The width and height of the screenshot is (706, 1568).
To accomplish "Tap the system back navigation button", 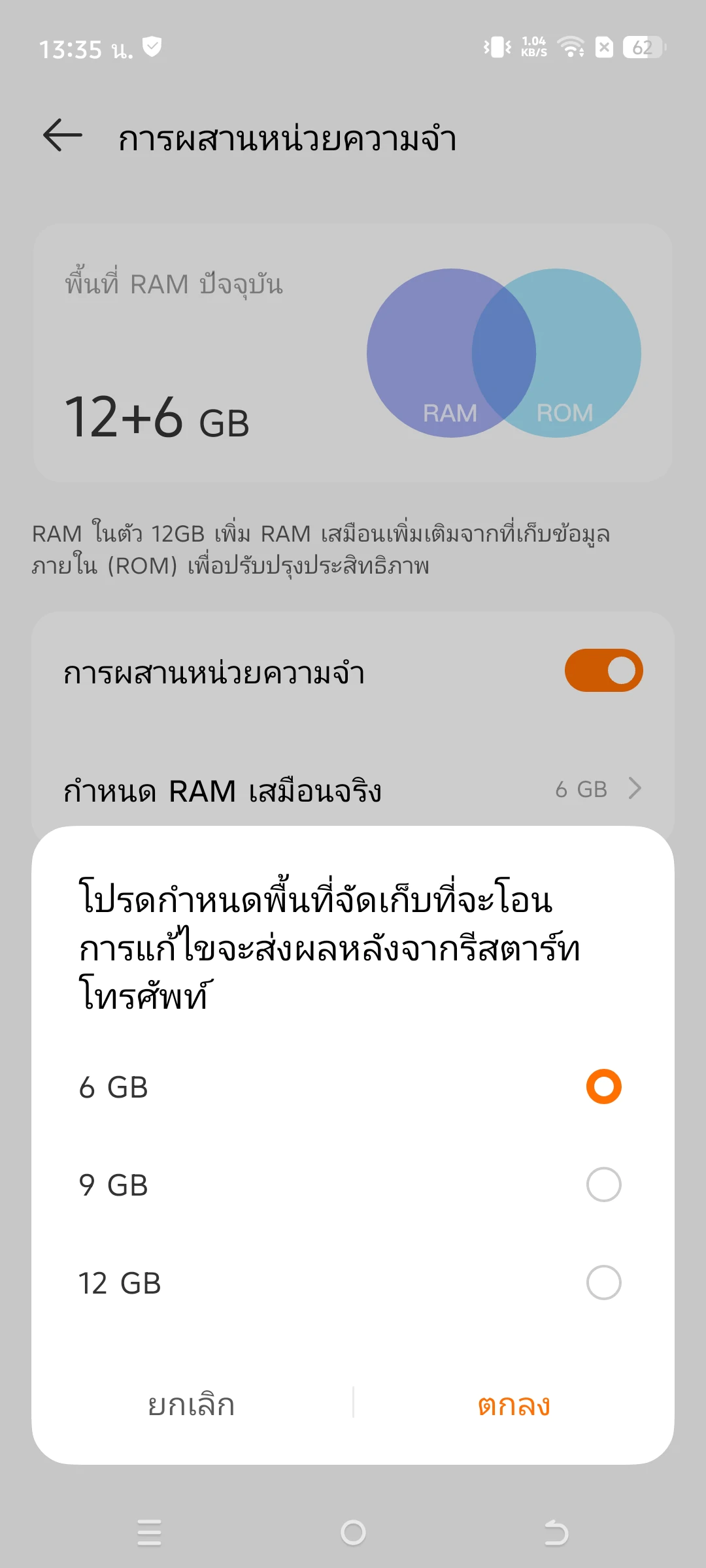I will pyautogui.click(x=556, y=1532).
